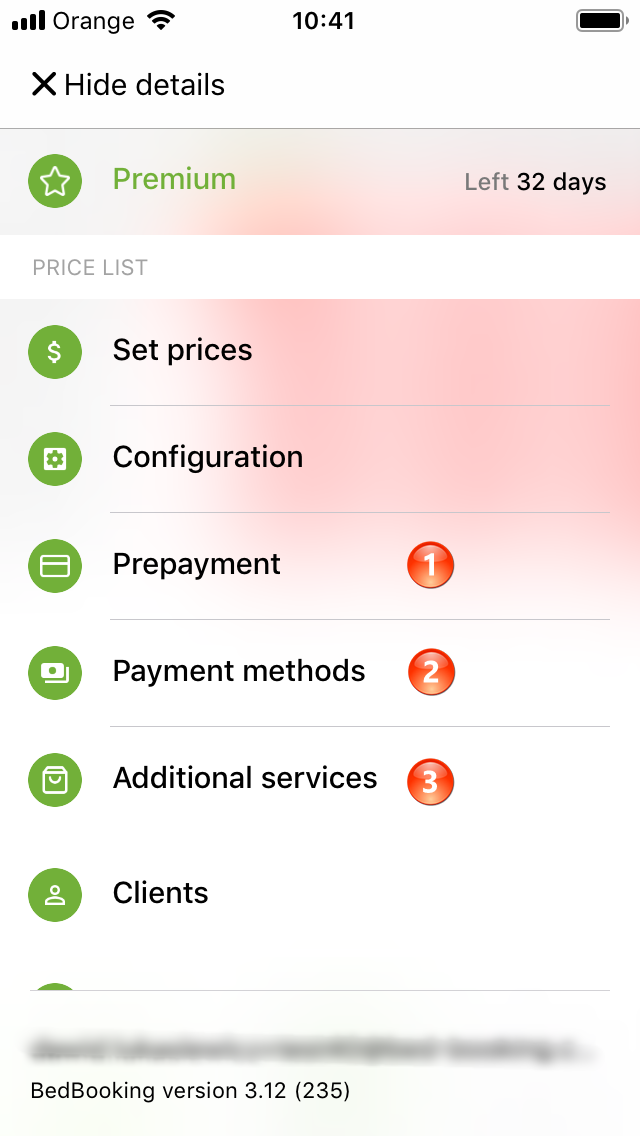
Task: Close the menu with Hide details
Action: [x=128, y=85]
